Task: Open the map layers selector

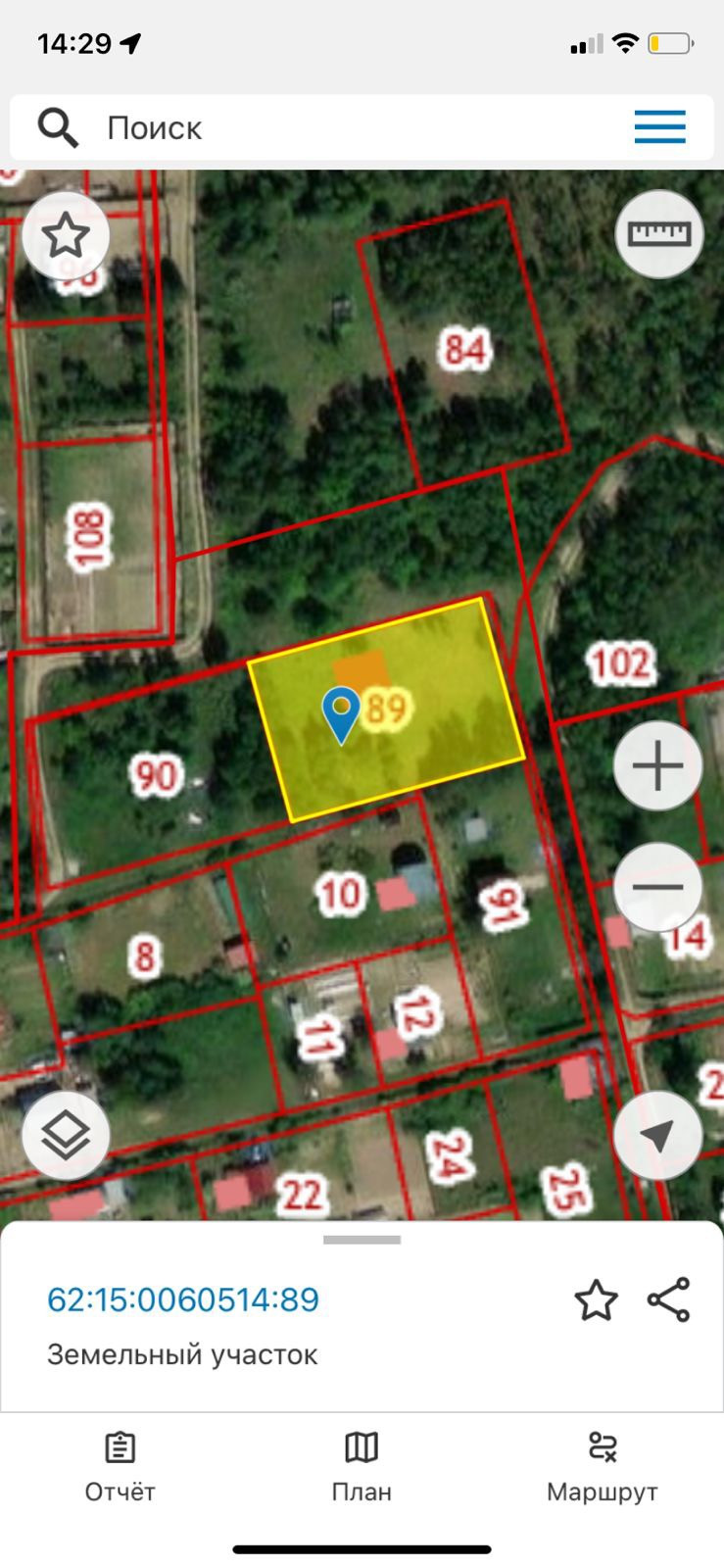Action: [x=66, y=1135]
